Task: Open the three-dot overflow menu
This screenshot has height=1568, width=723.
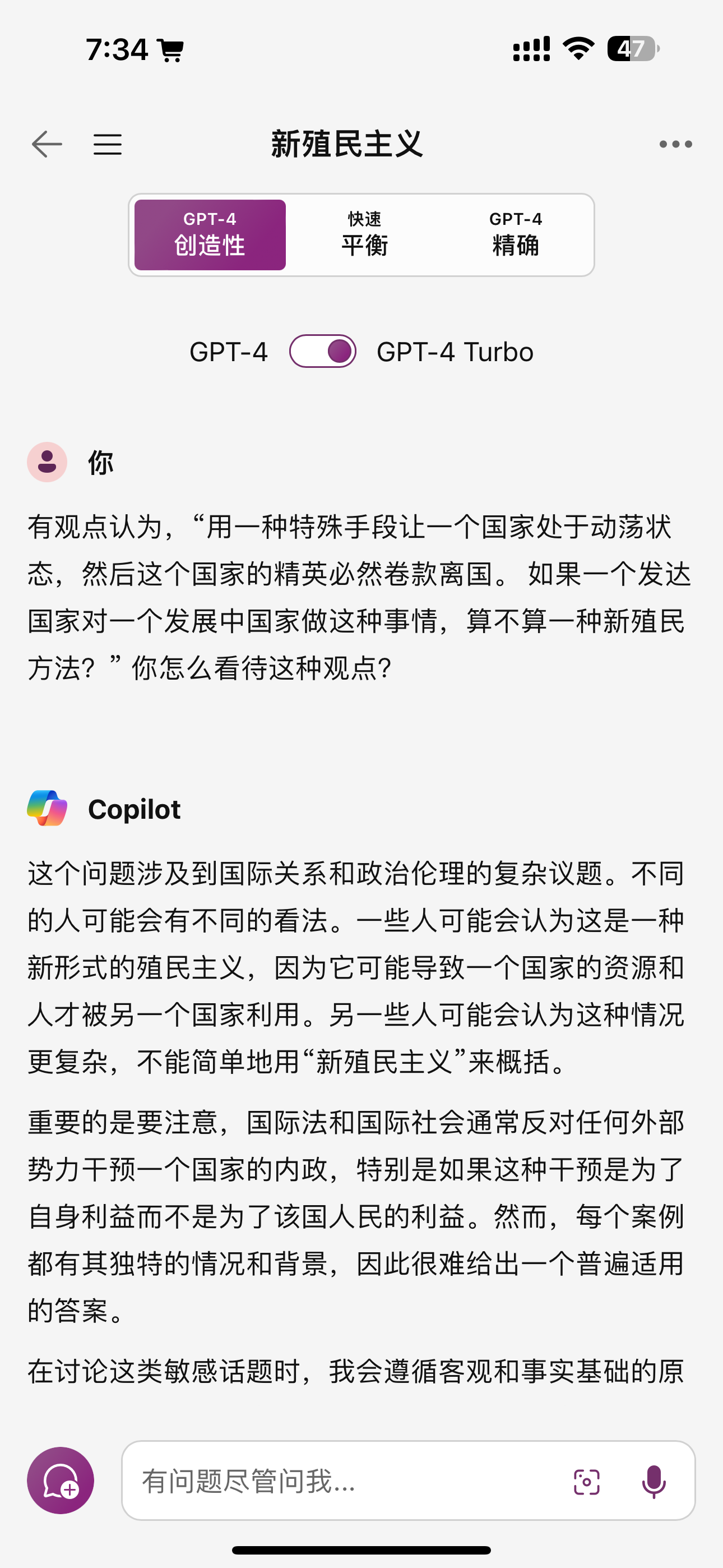Action: (675, 144)
